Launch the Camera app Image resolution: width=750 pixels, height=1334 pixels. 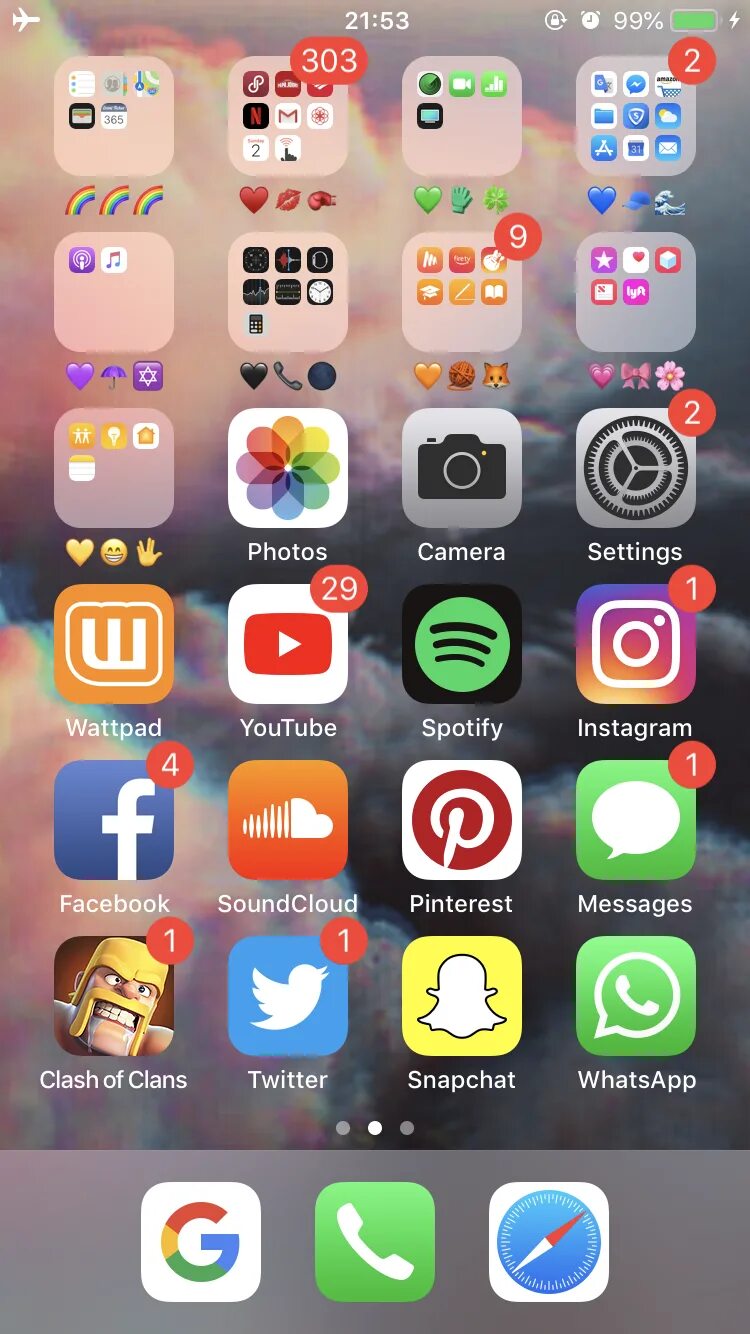(462, 468)
